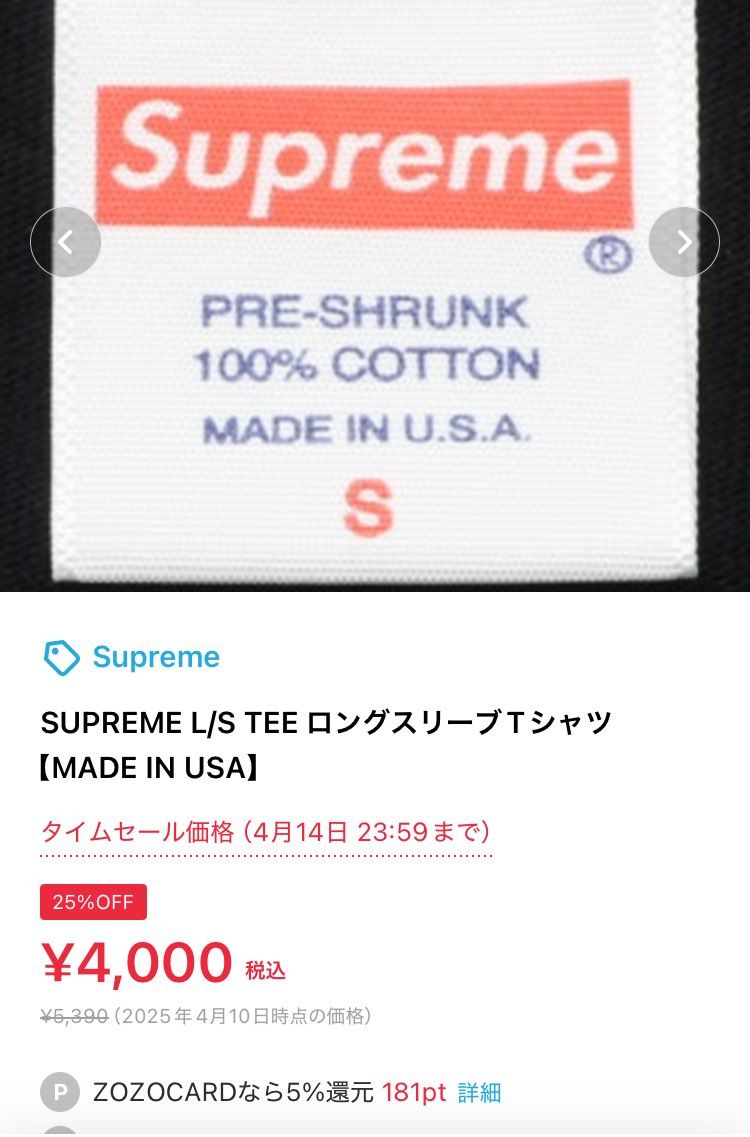Image resolution: width=750 pixels, height=1137 pixels.
Task: Show the previous product image
Action: pyautogui.click(x=66, y=242)
